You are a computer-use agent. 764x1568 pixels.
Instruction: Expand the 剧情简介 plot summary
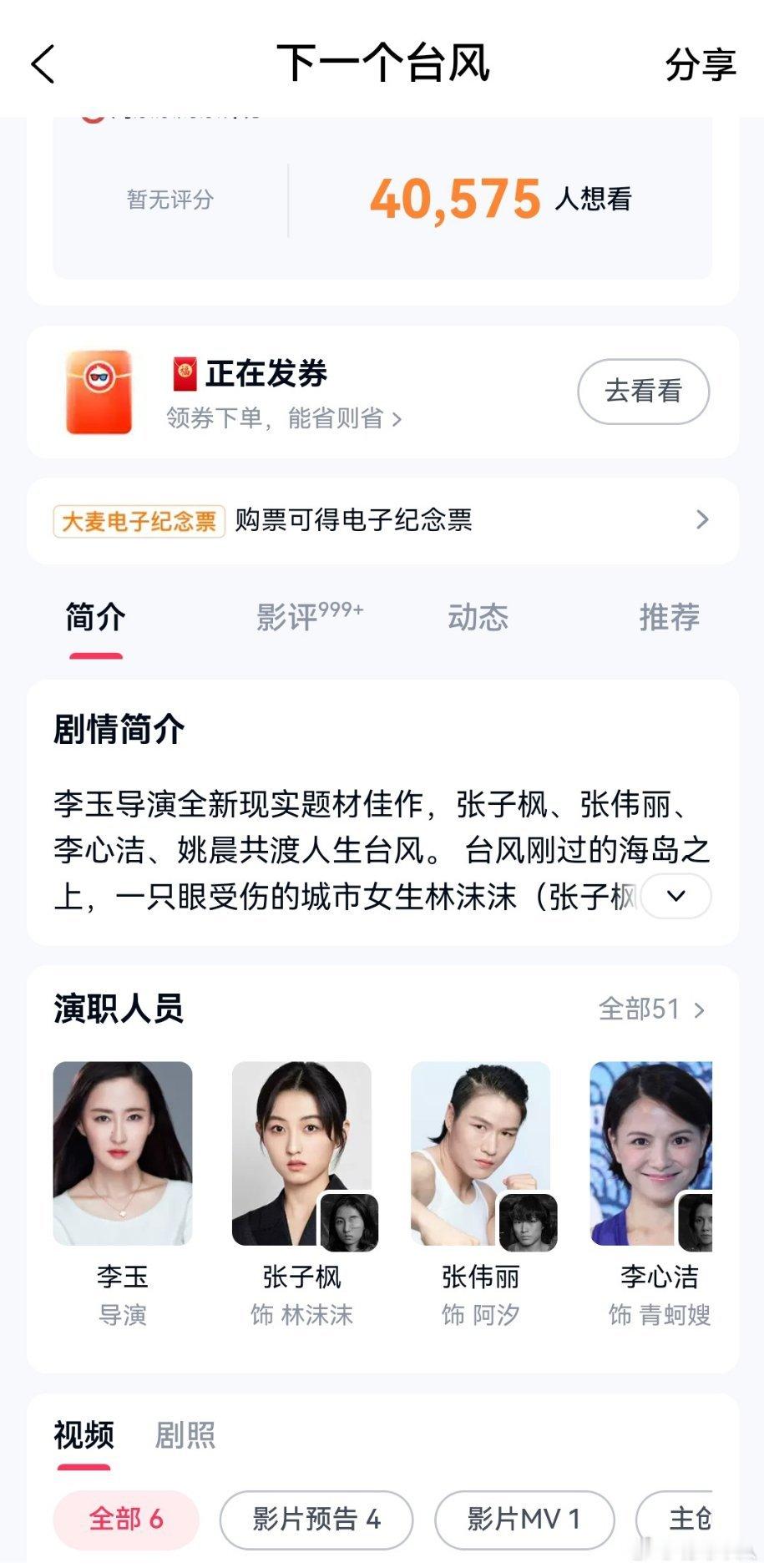676,896
